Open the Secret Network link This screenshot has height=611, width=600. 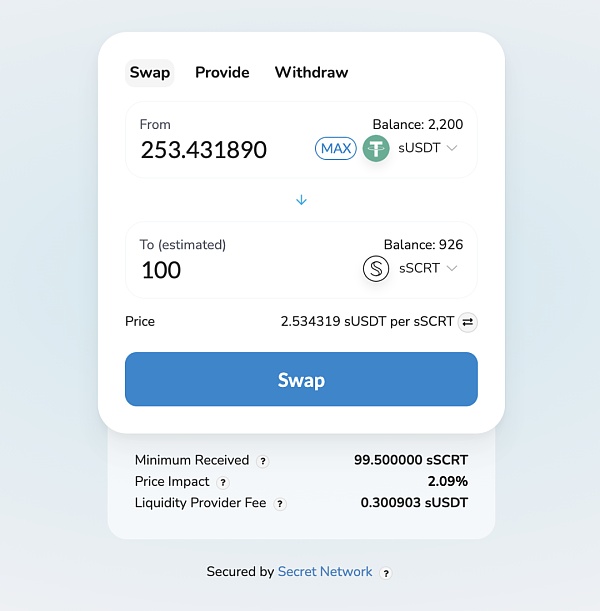[325, 572]
